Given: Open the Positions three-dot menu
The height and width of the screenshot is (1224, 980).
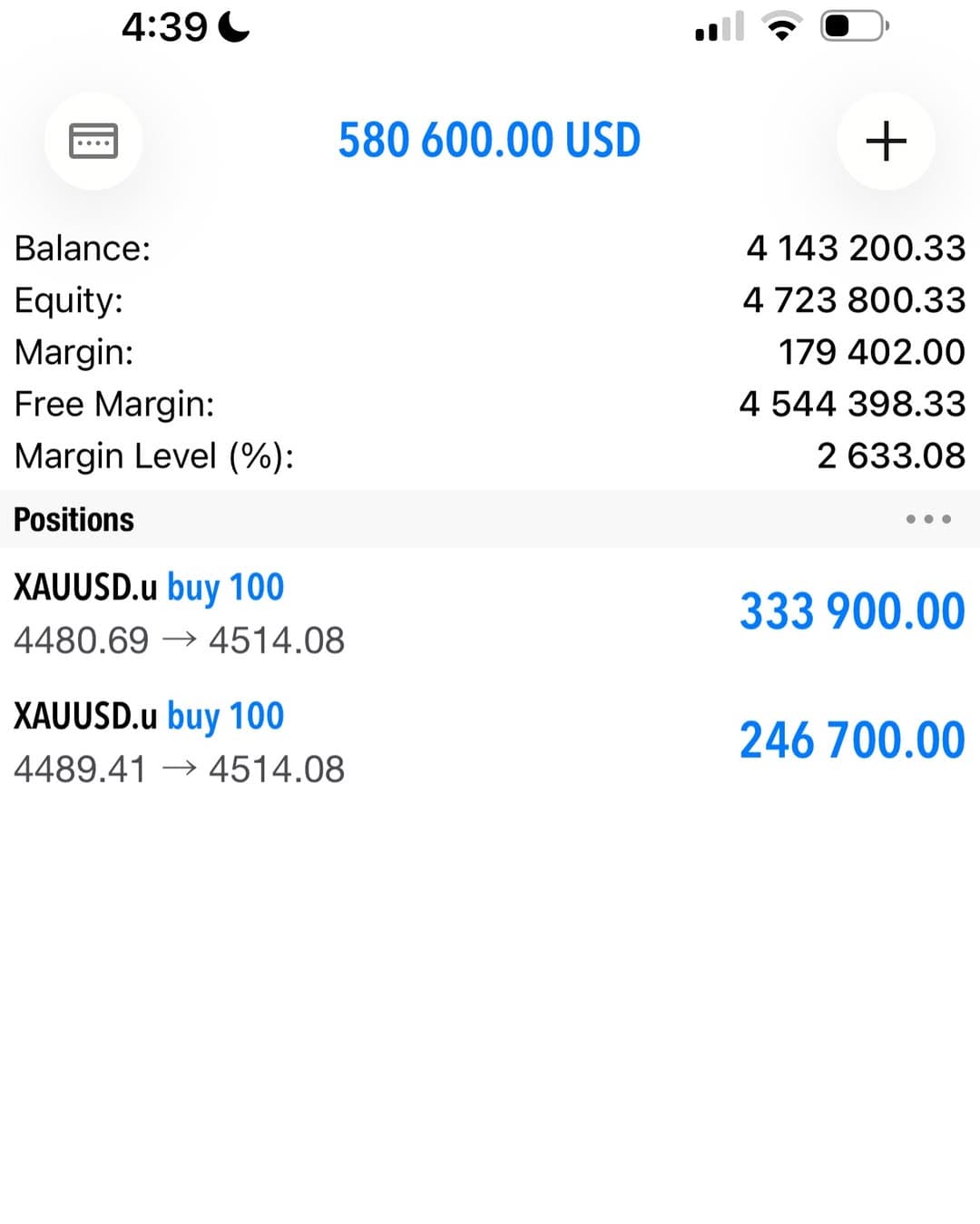Looking at the screenshot, I should 928,519.
